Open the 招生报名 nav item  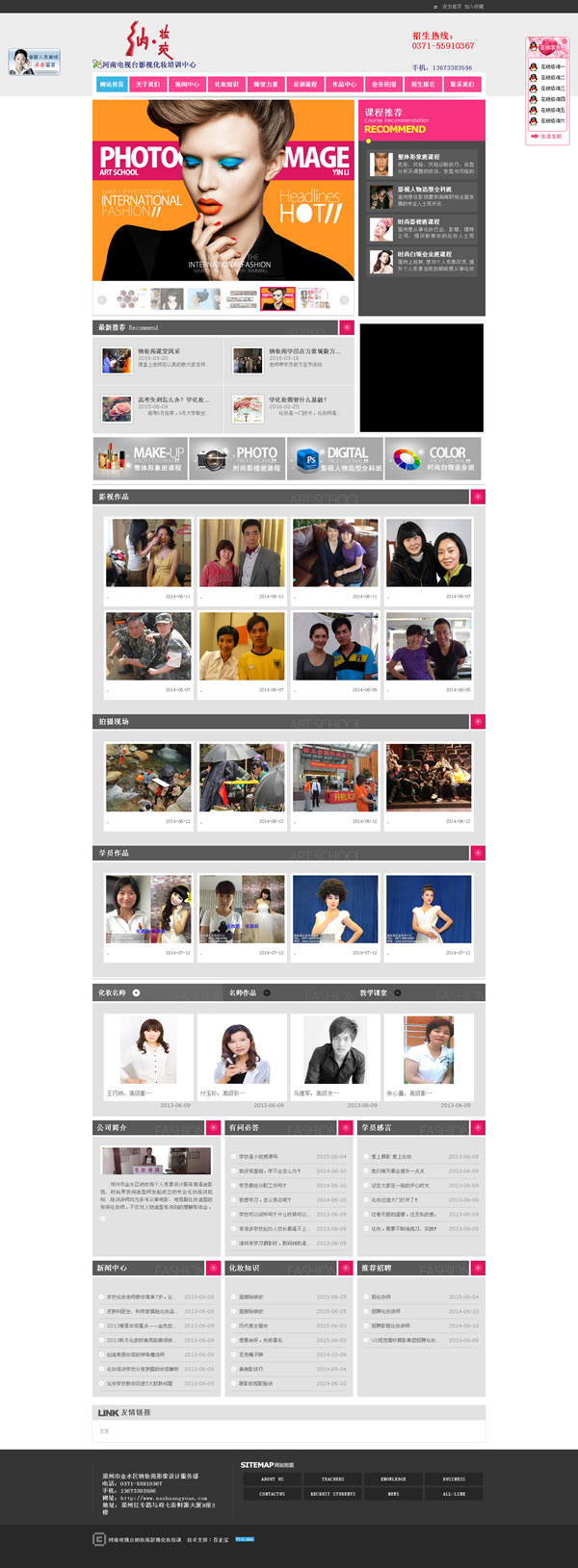point(423,85)
